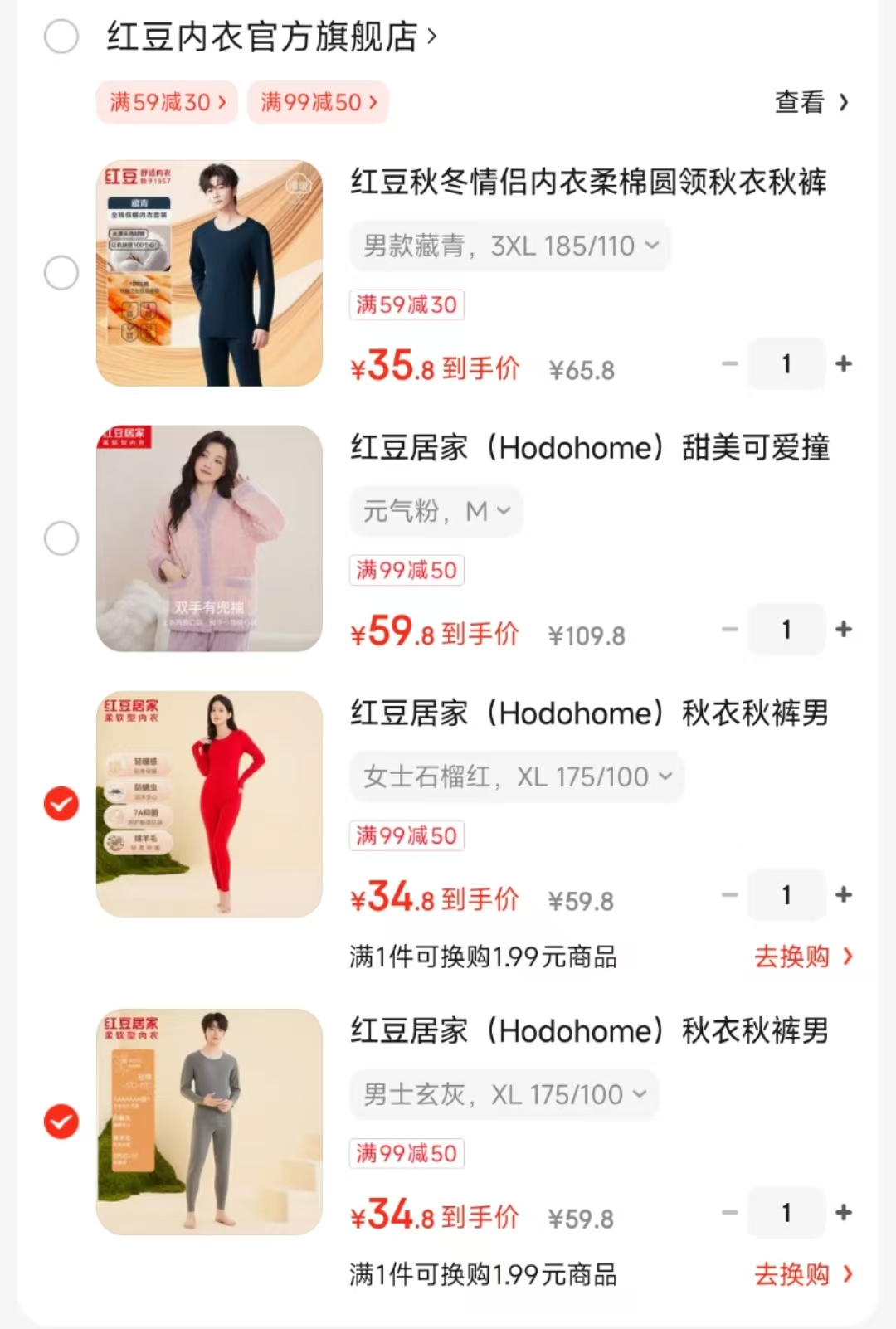Click the plus icon for navy thermal set

coord(844,363)
